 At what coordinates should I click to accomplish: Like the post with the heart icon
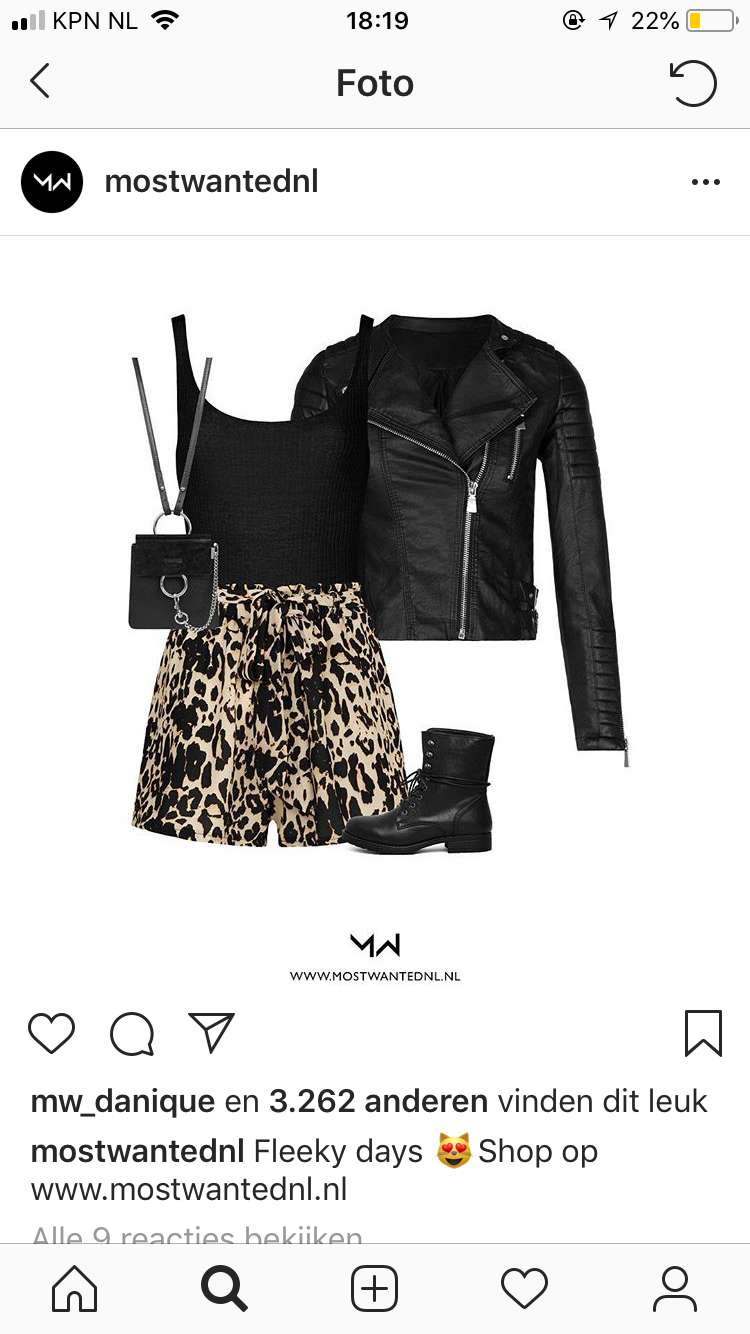[x=51, y=1033]
